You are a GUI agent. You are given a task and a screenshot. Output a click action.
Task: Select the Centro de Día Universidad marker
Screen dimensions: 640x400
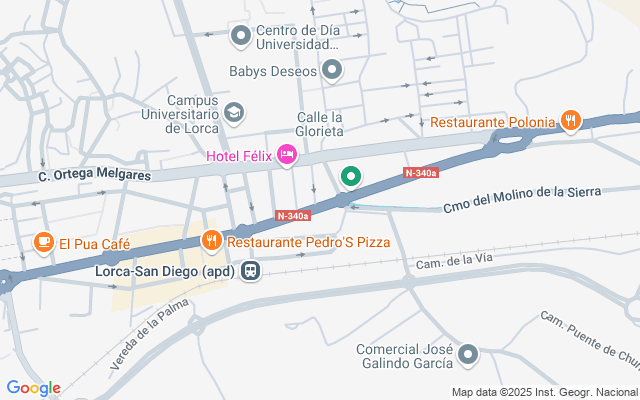240,38
